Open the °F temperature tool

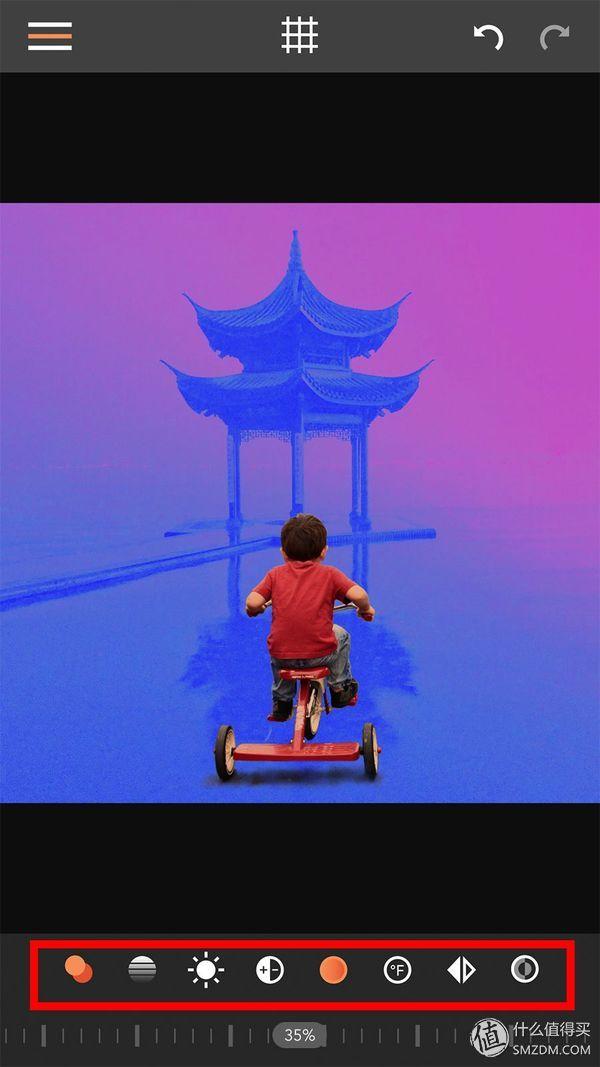(x=397, y=969)
